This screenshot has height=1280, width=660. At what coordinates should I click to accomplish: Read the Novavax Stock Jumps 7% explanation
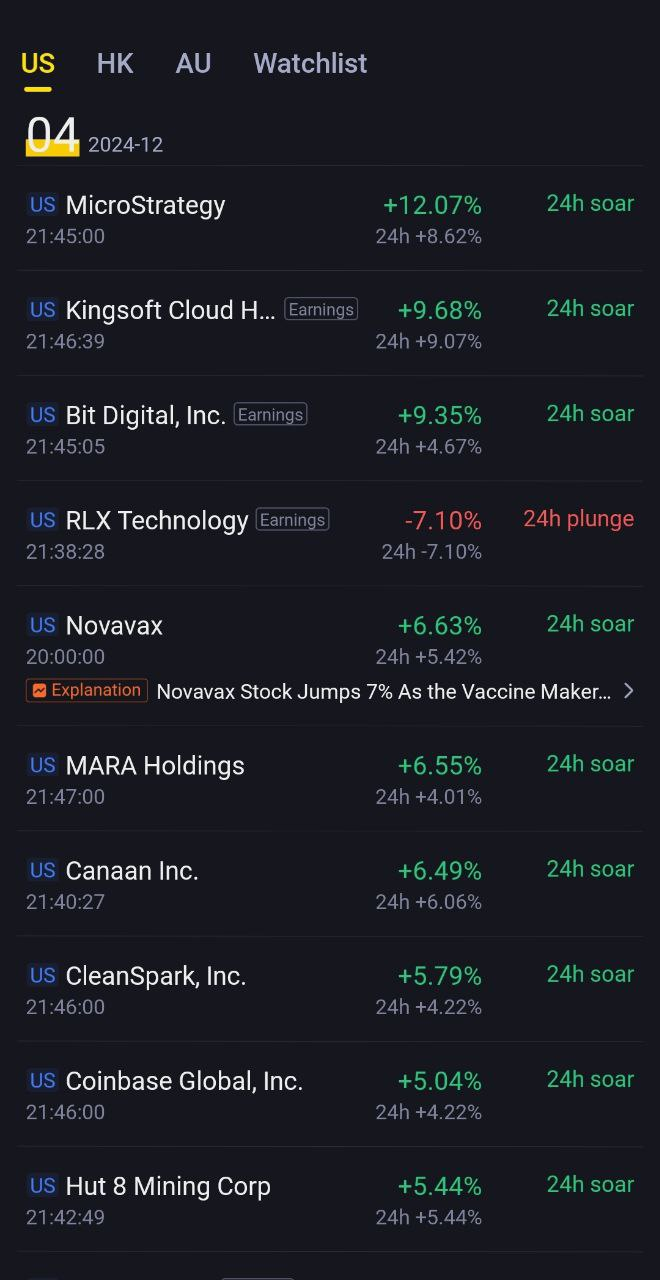click(383, 691)
